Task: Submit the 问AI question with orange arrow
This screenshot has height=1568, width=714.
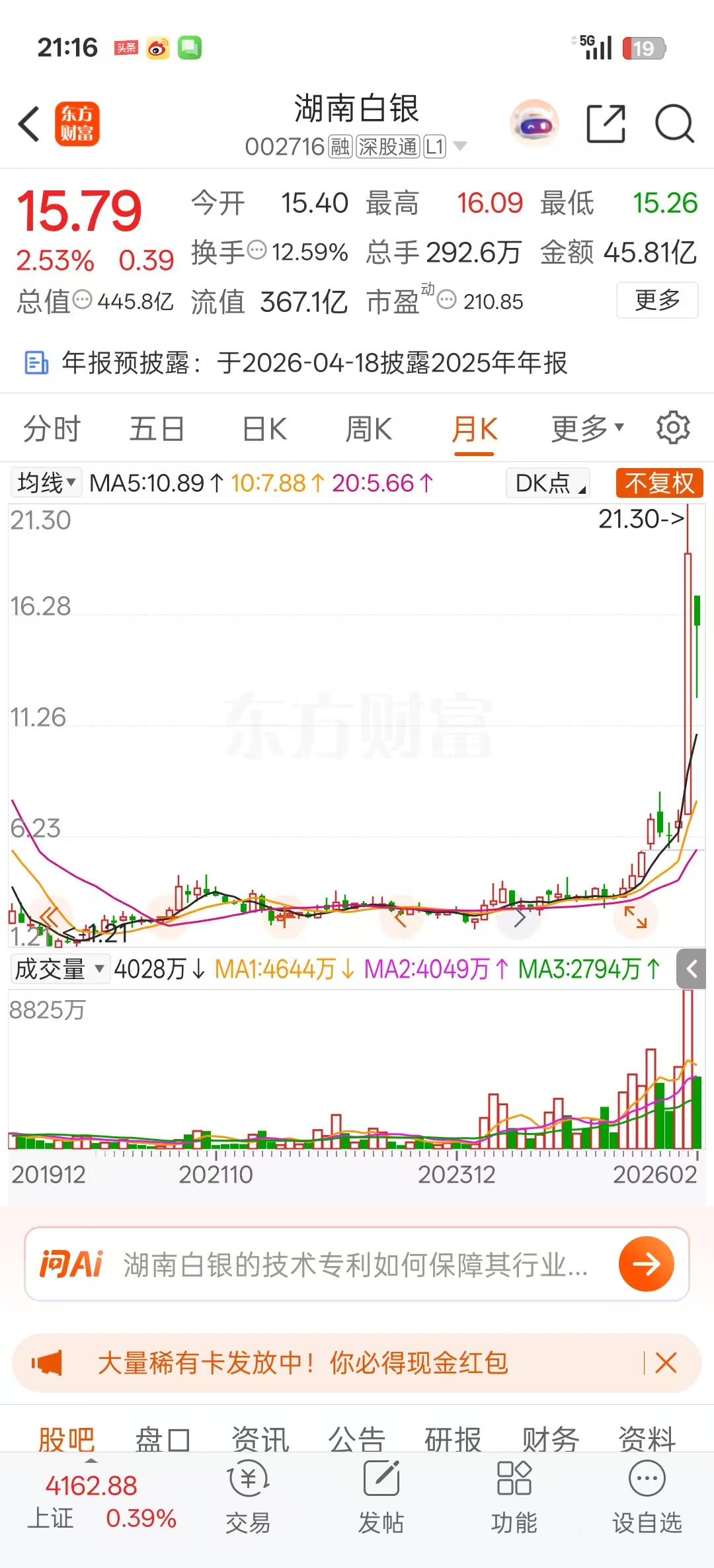Action: [646, 1265]
